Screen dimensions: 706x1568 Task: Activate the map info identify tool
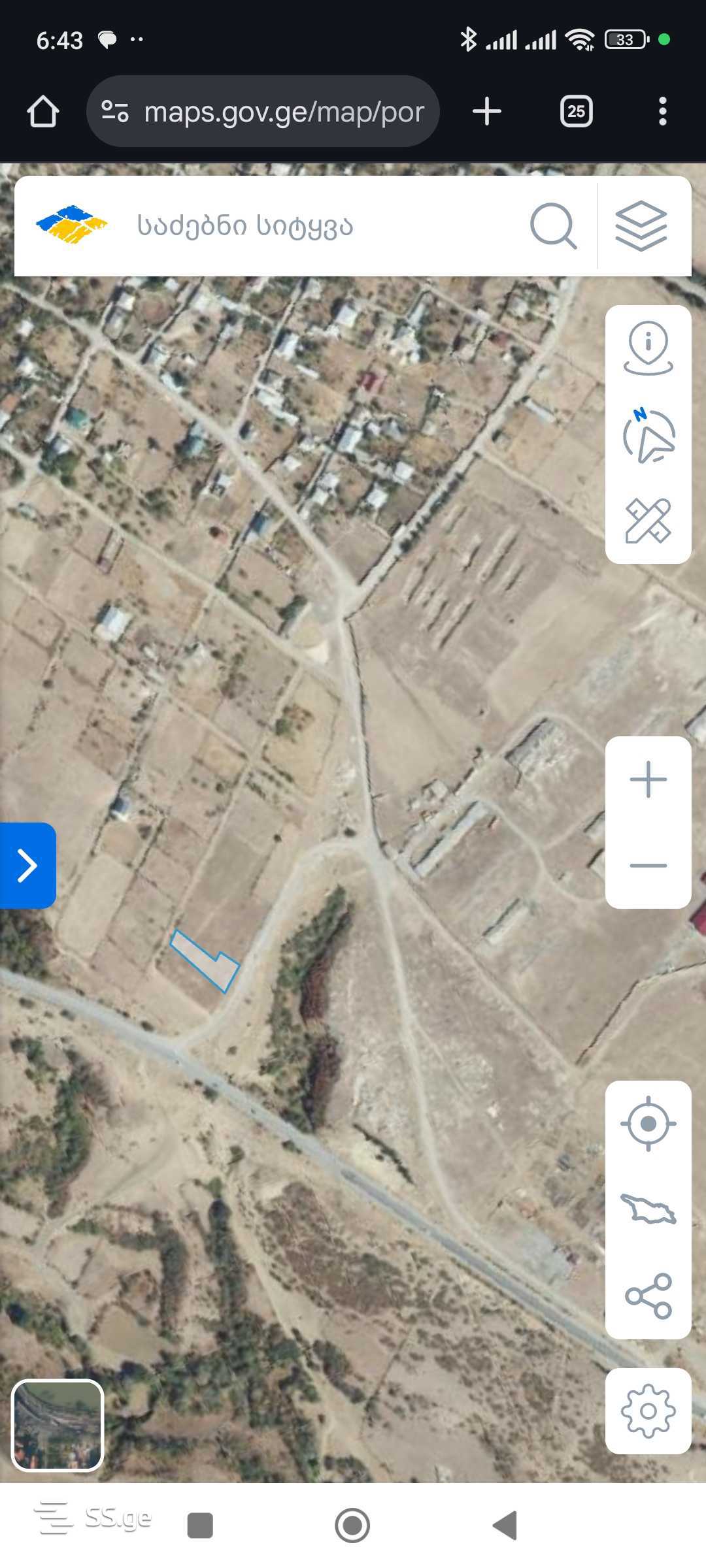click(648, 348)
